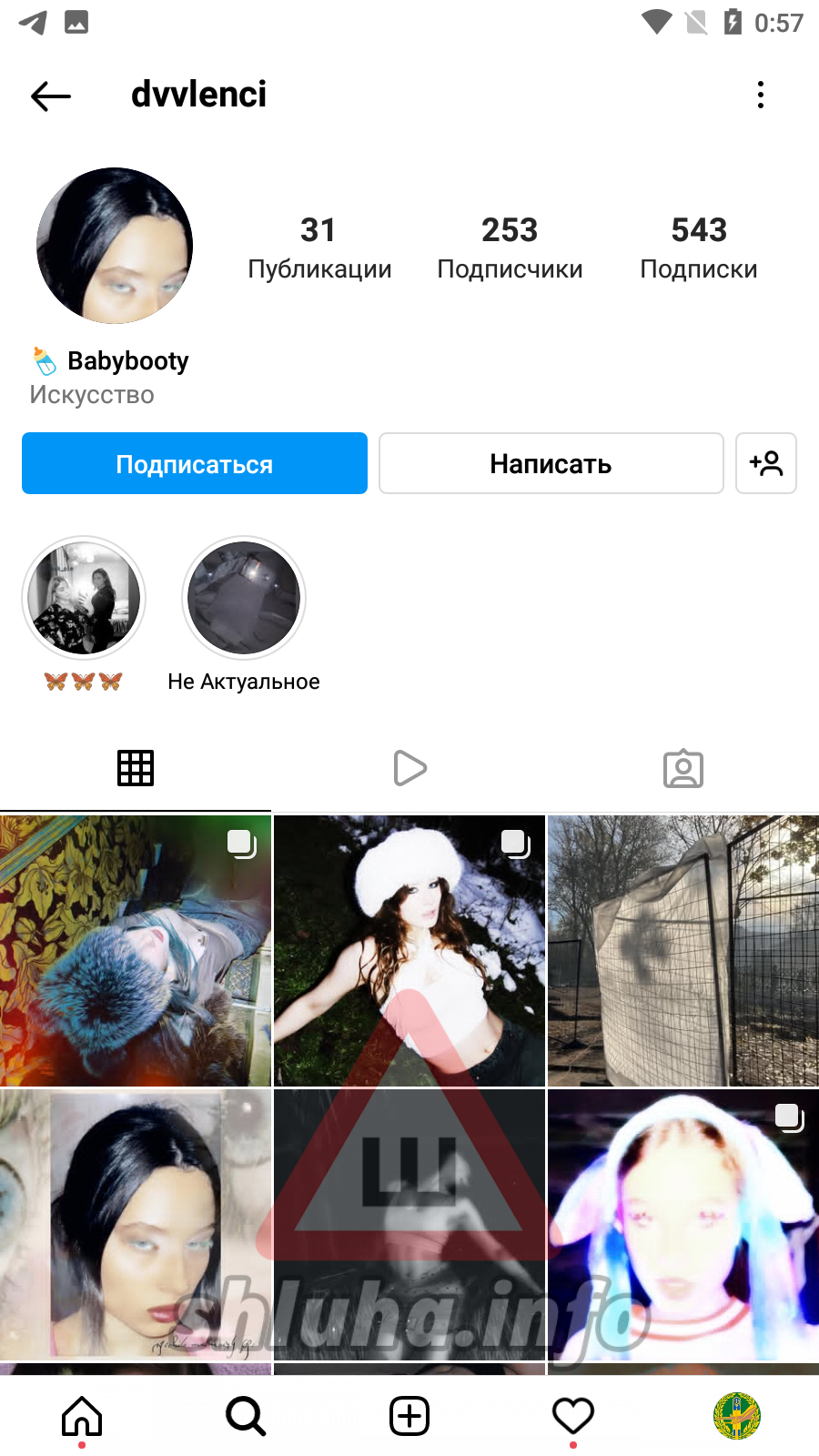Tap Написать to message the user

pyautogui.click(x=551, y=463)
